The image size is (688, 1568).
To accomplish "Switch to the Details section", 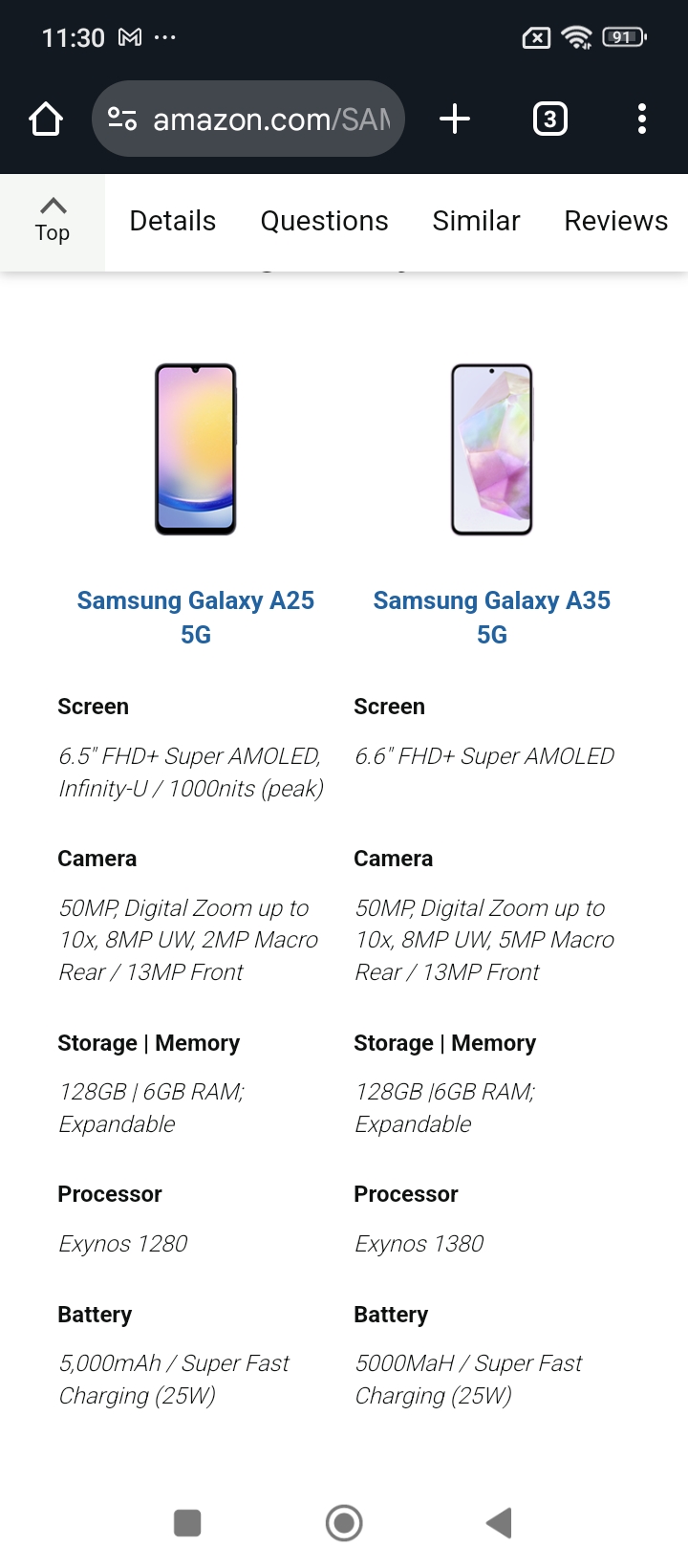I will 173,222.
